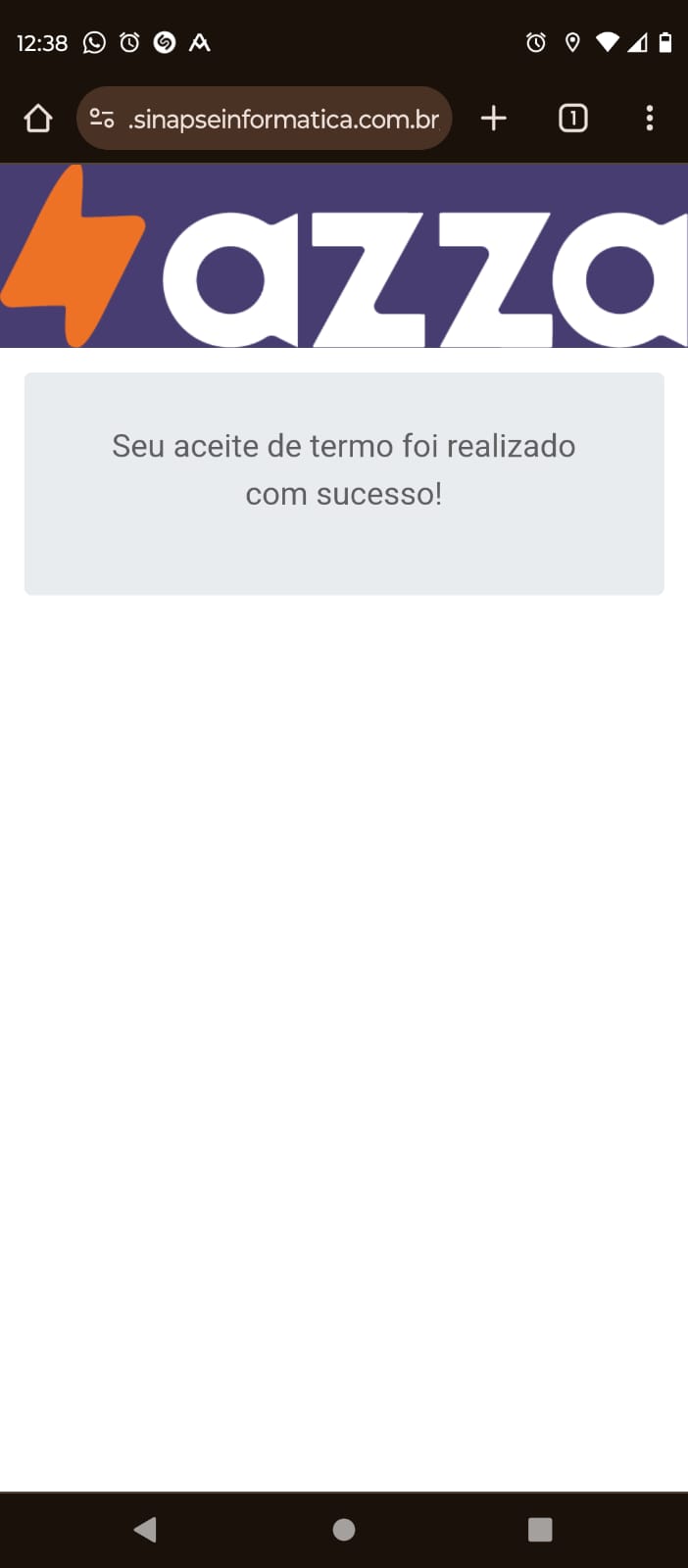Image resolution: width=688 pixels, height=1568 pixels.
Task: Open recent apps from navigation bar
Action: pos(540,1529)
